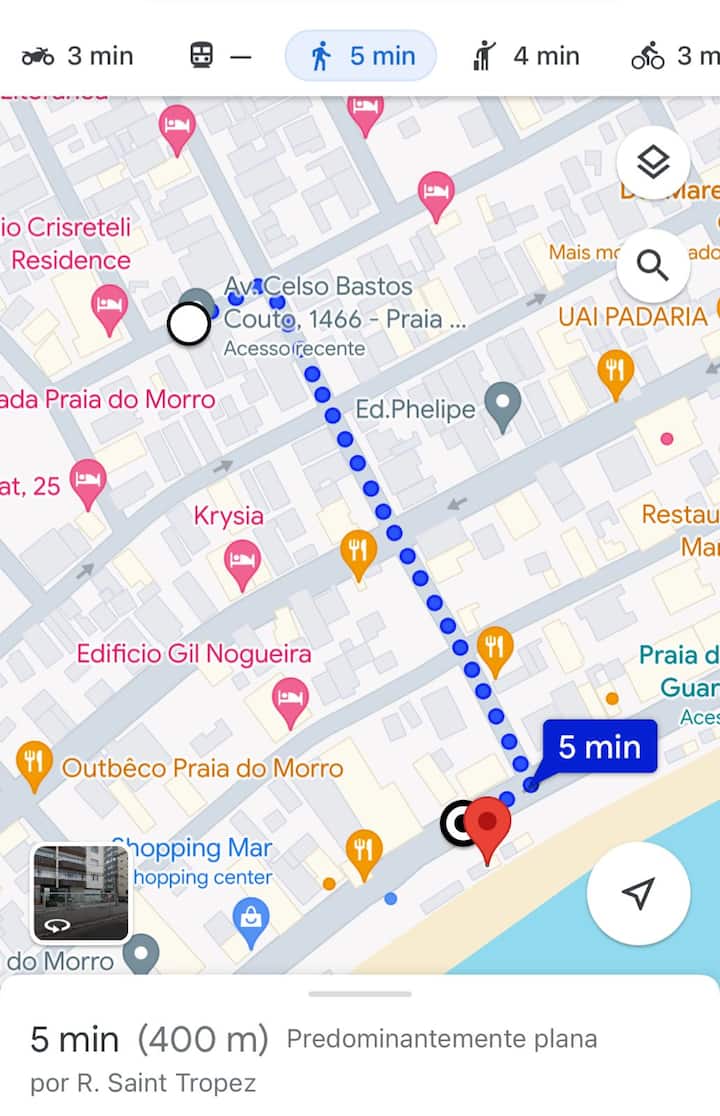
Task: Switch to the cycling travel mode
Action: pos(675,56)
